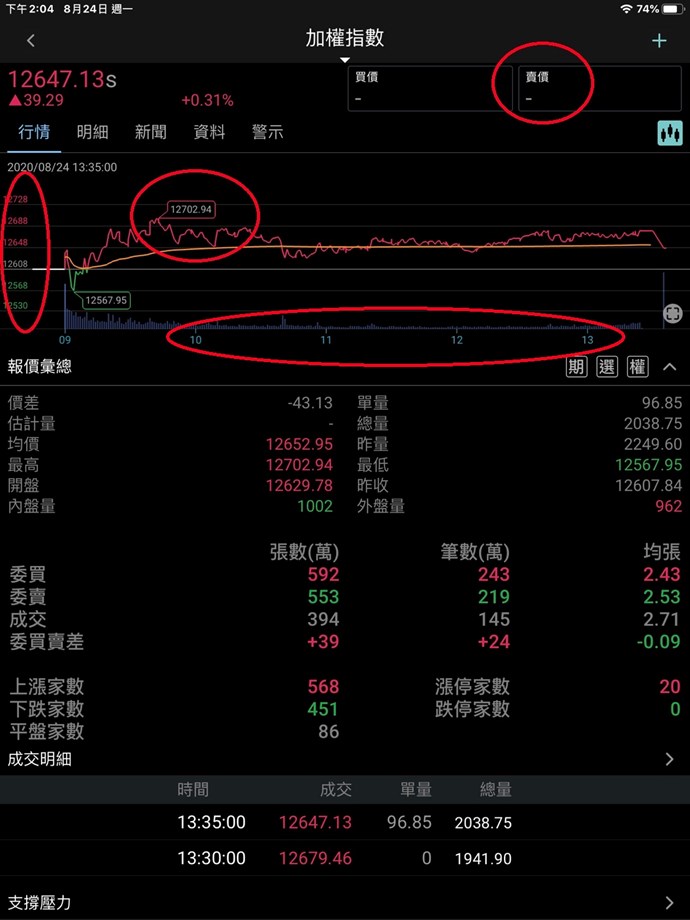
Task: Select the 行情 tab
Action: tap(34, 132)
